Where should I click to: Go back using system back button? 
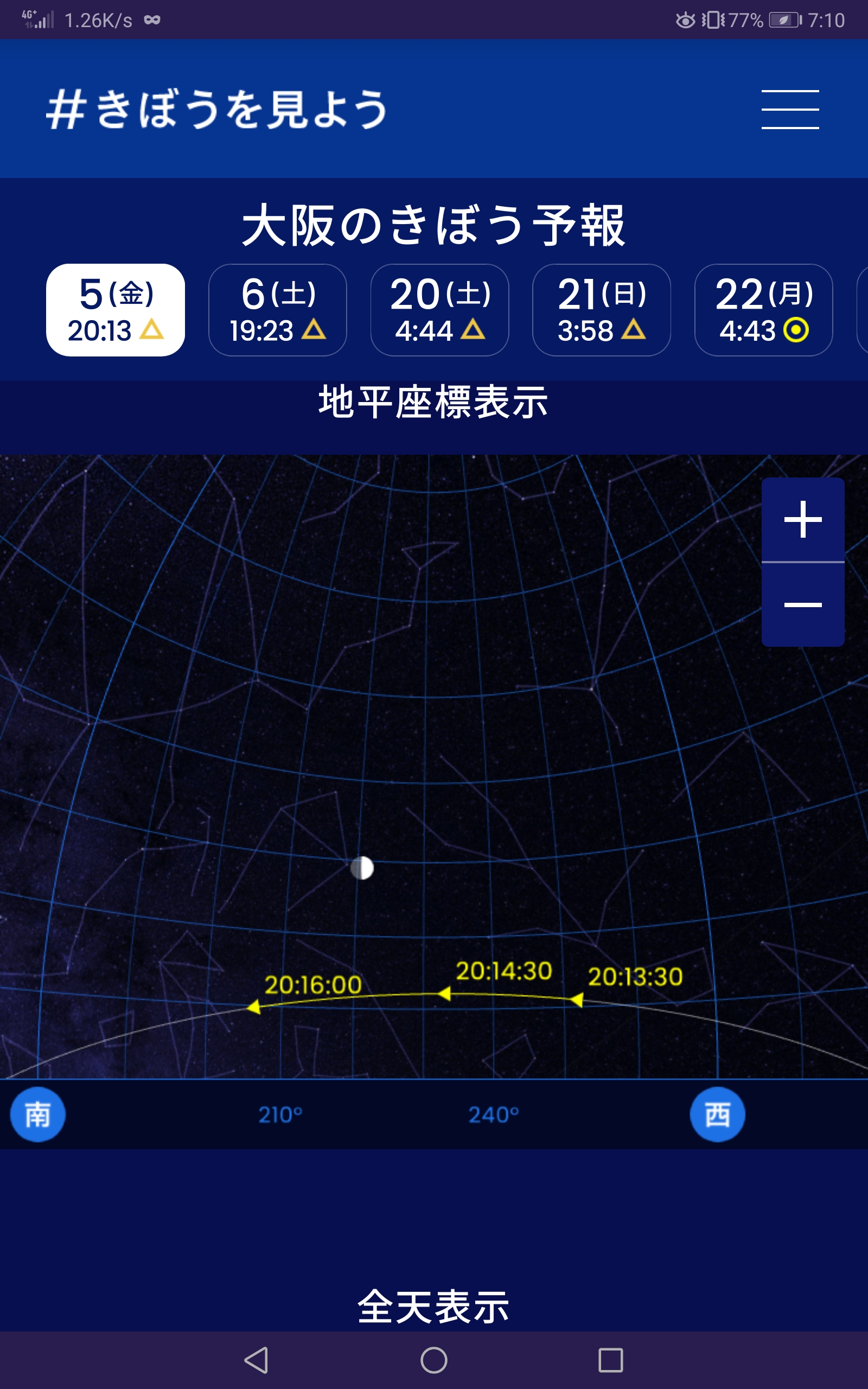[x=256, y=1360]
